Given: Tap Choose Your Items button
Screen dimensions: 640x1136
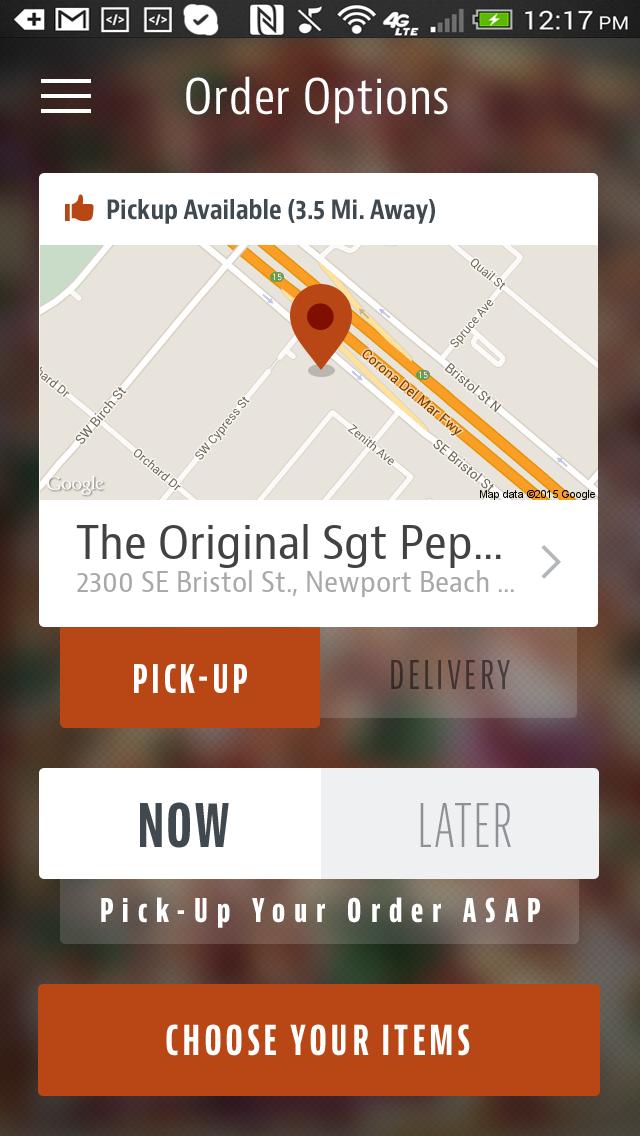Looking at the screenshot, I should point(318,1040).
